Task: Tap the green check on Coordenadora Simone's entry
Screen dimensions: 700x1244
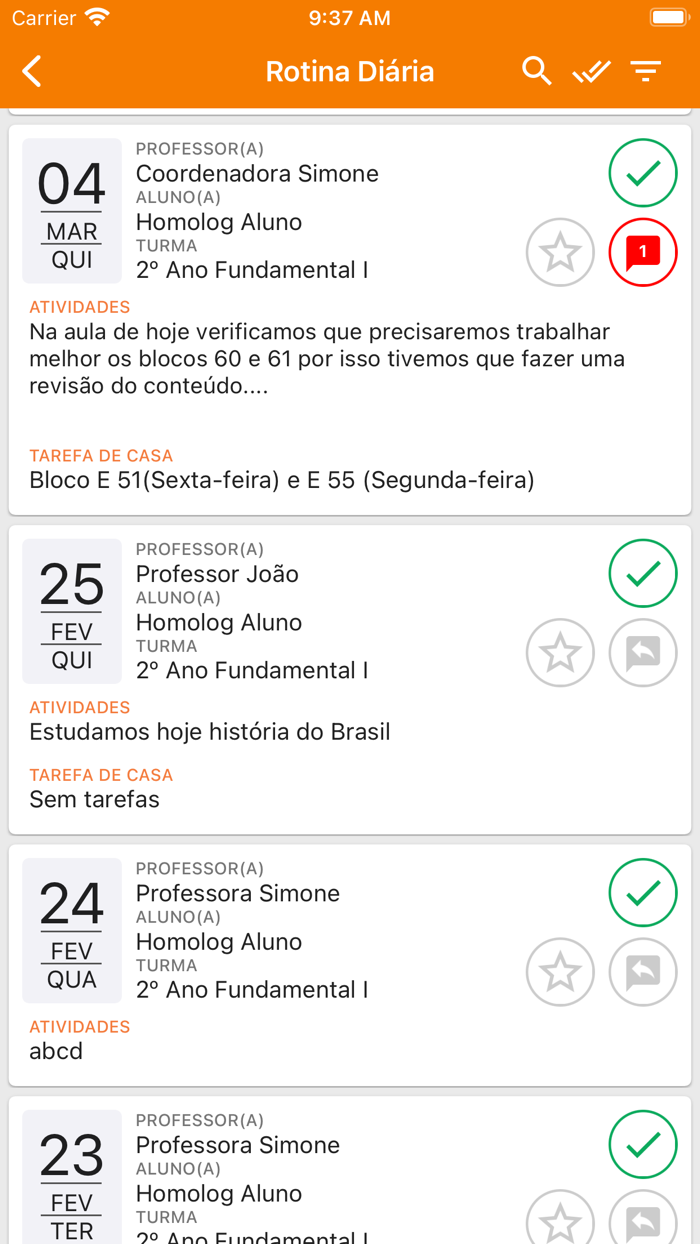Action: click(643, 173)
